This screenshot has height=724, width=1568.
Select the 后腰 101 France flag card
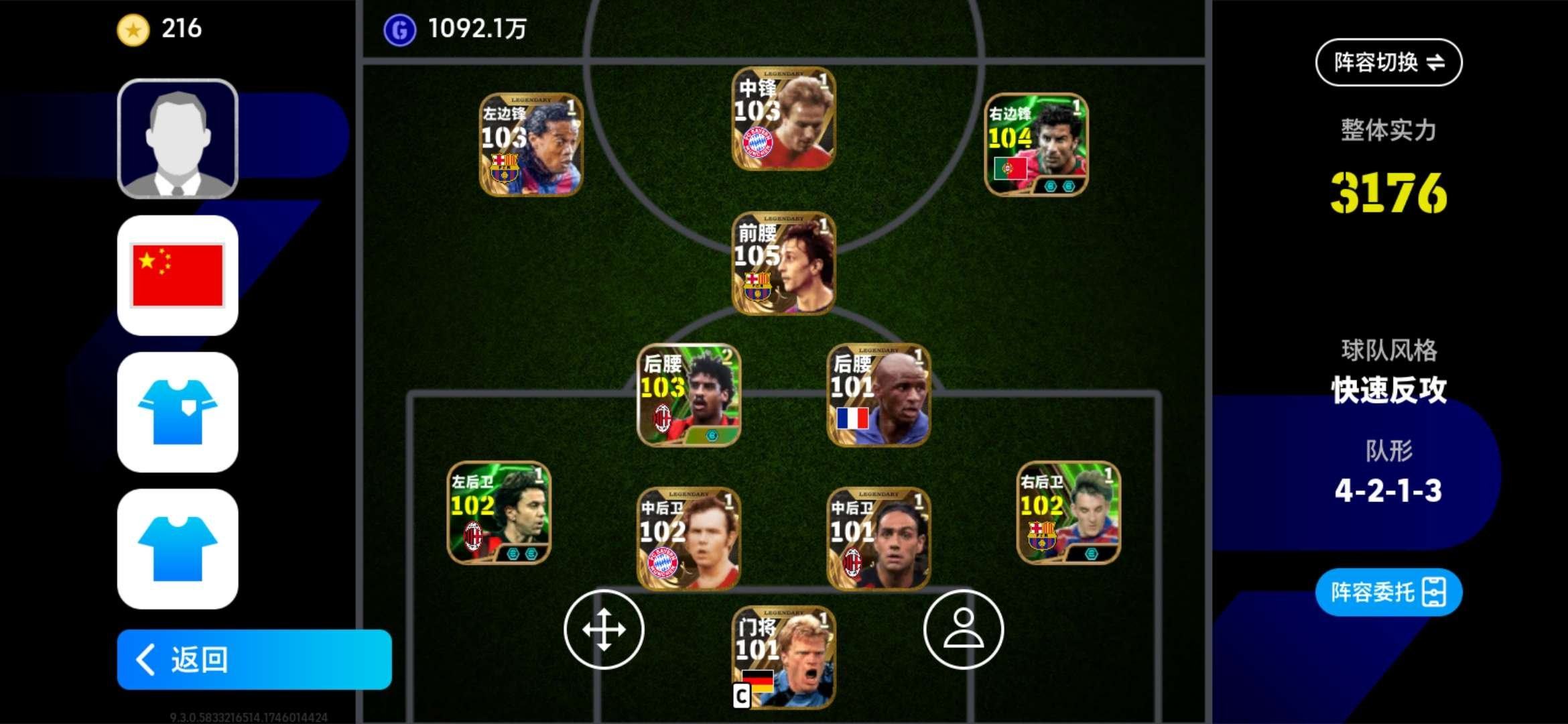click(x=878, y=395)
